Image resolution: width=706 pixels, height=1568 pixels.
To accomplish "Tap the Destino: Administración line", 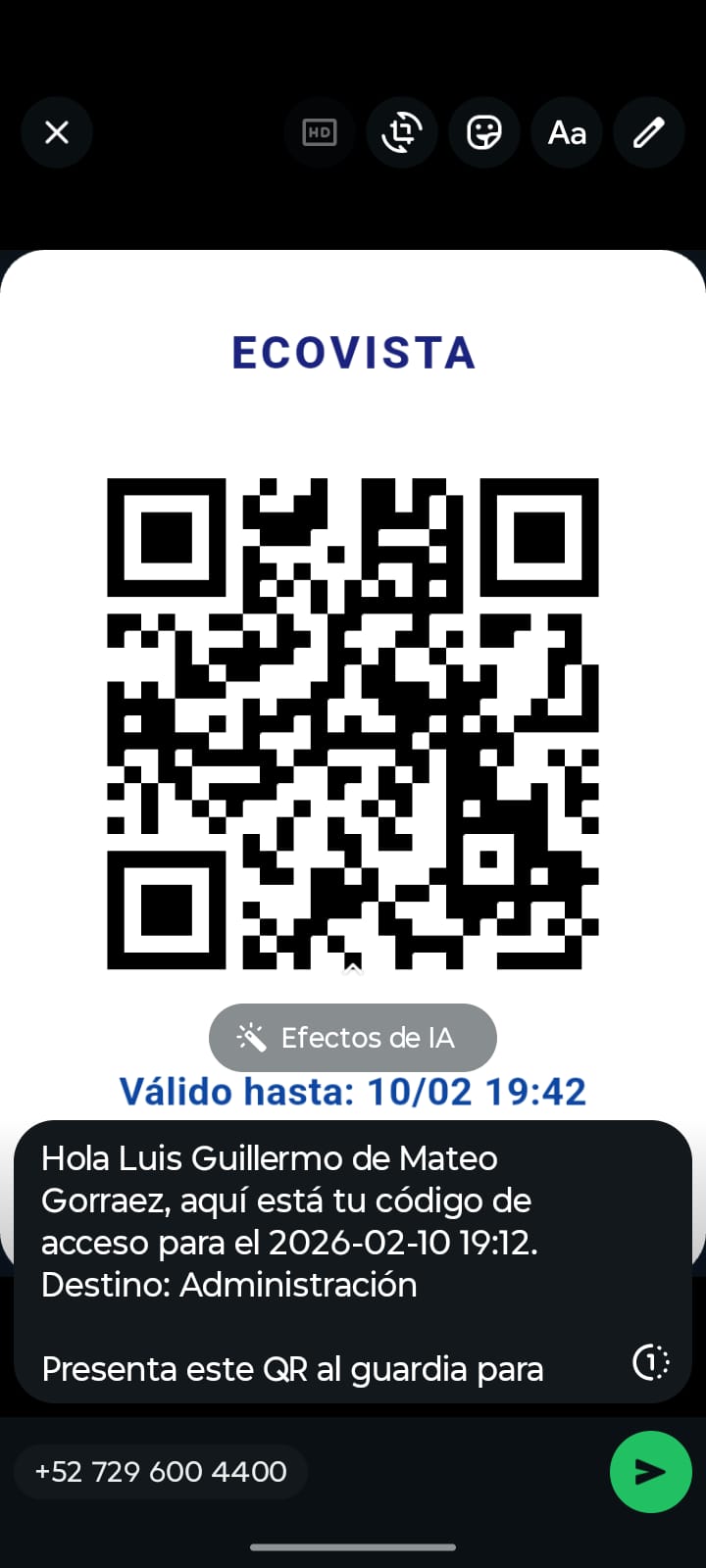I will point(228,1285).
